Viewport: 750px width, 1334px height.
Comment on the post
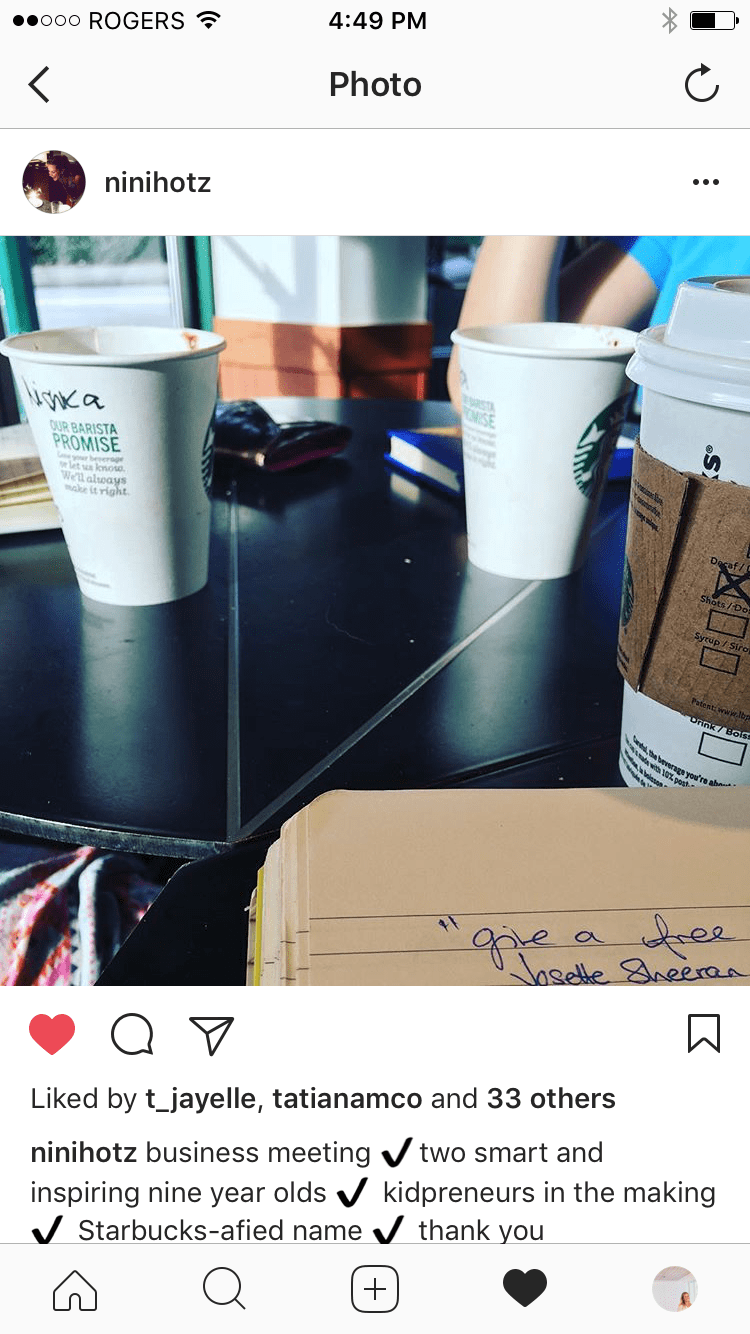(132, 1034)
